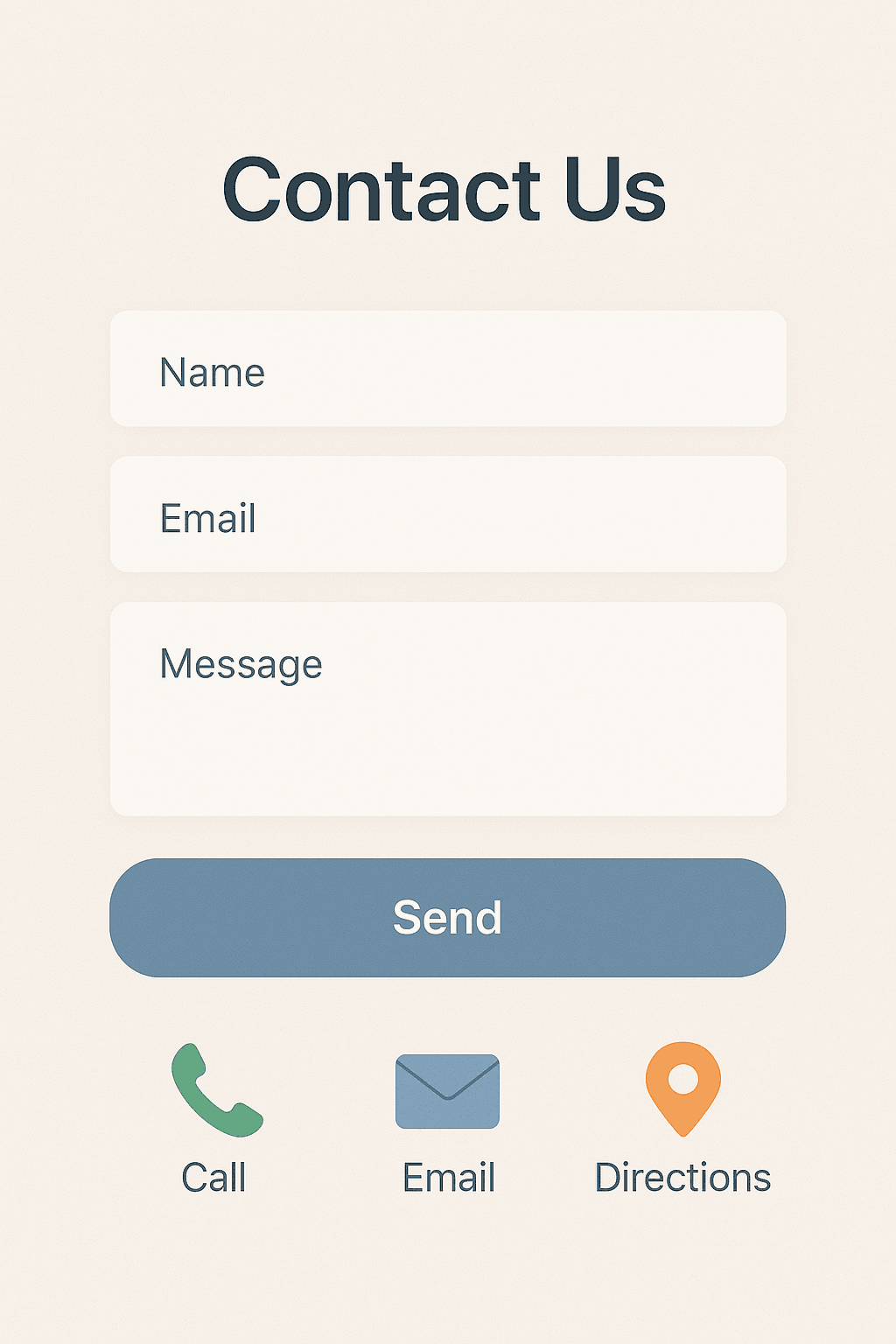Click the Call link text
Viewport: 896px width, 1344px height.
click(213, 1178)
